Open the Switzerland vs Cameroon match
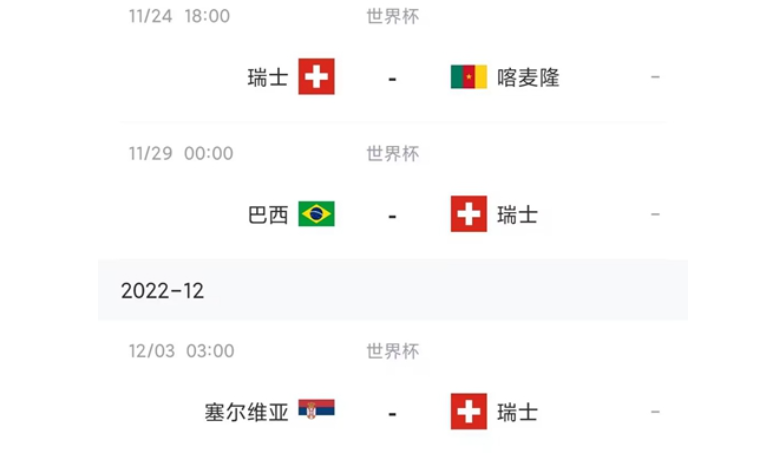 (392, 77)
